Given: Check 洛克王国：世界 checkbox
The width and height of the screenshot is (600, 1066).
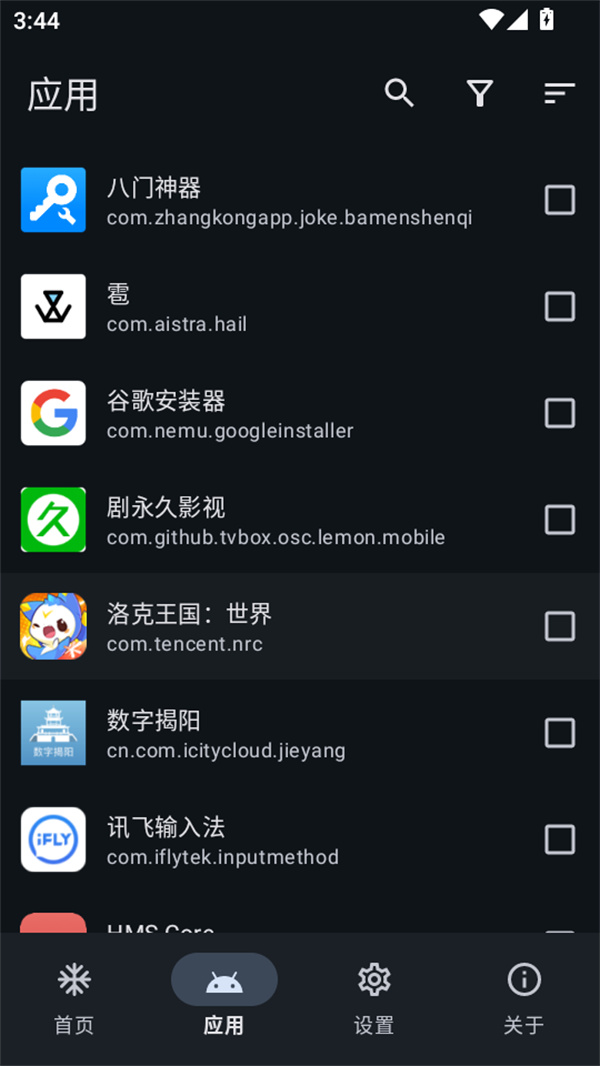Looking at the screenshot, I should 560,627.
